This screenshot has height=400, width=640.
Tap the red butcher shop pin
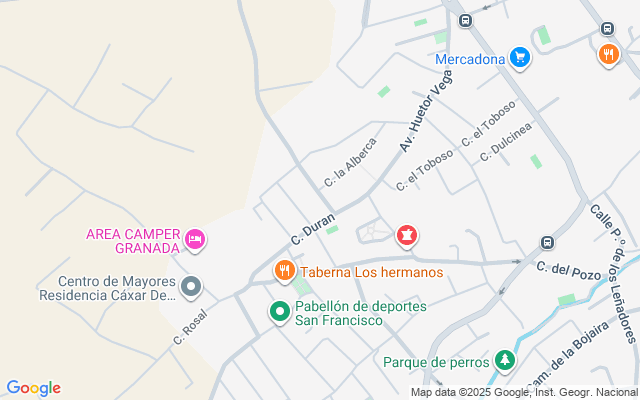pos(408,236)
